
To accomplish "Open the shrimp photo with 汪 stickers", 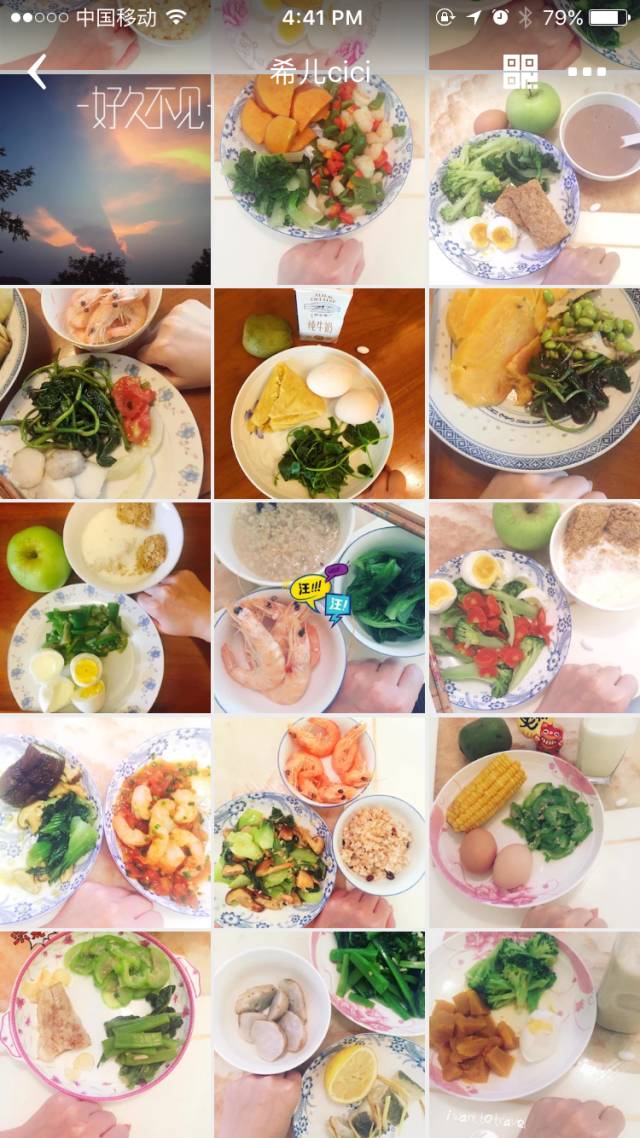I will 319,607.
